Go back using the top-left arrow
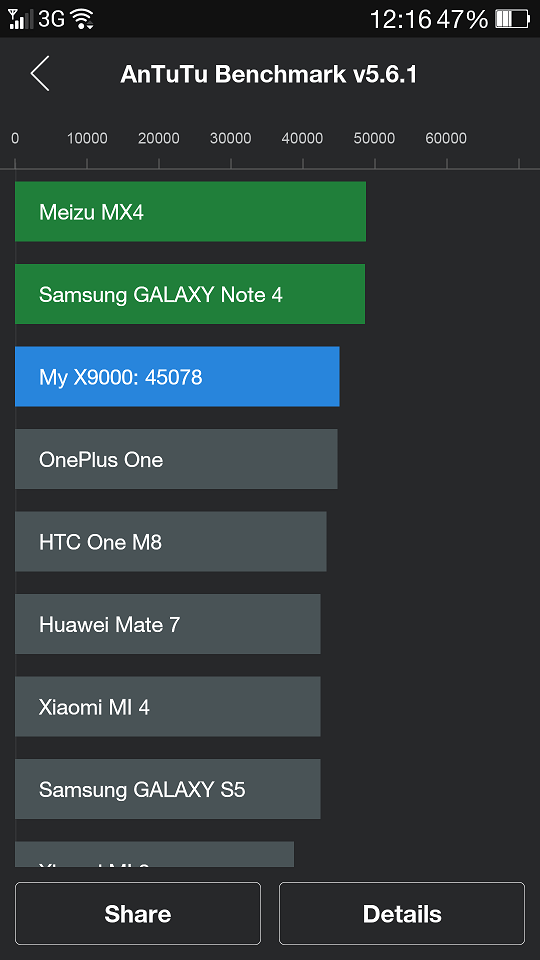Image resolution: width=540 pixels, height=960 pixels. click(x=40, y=74)
